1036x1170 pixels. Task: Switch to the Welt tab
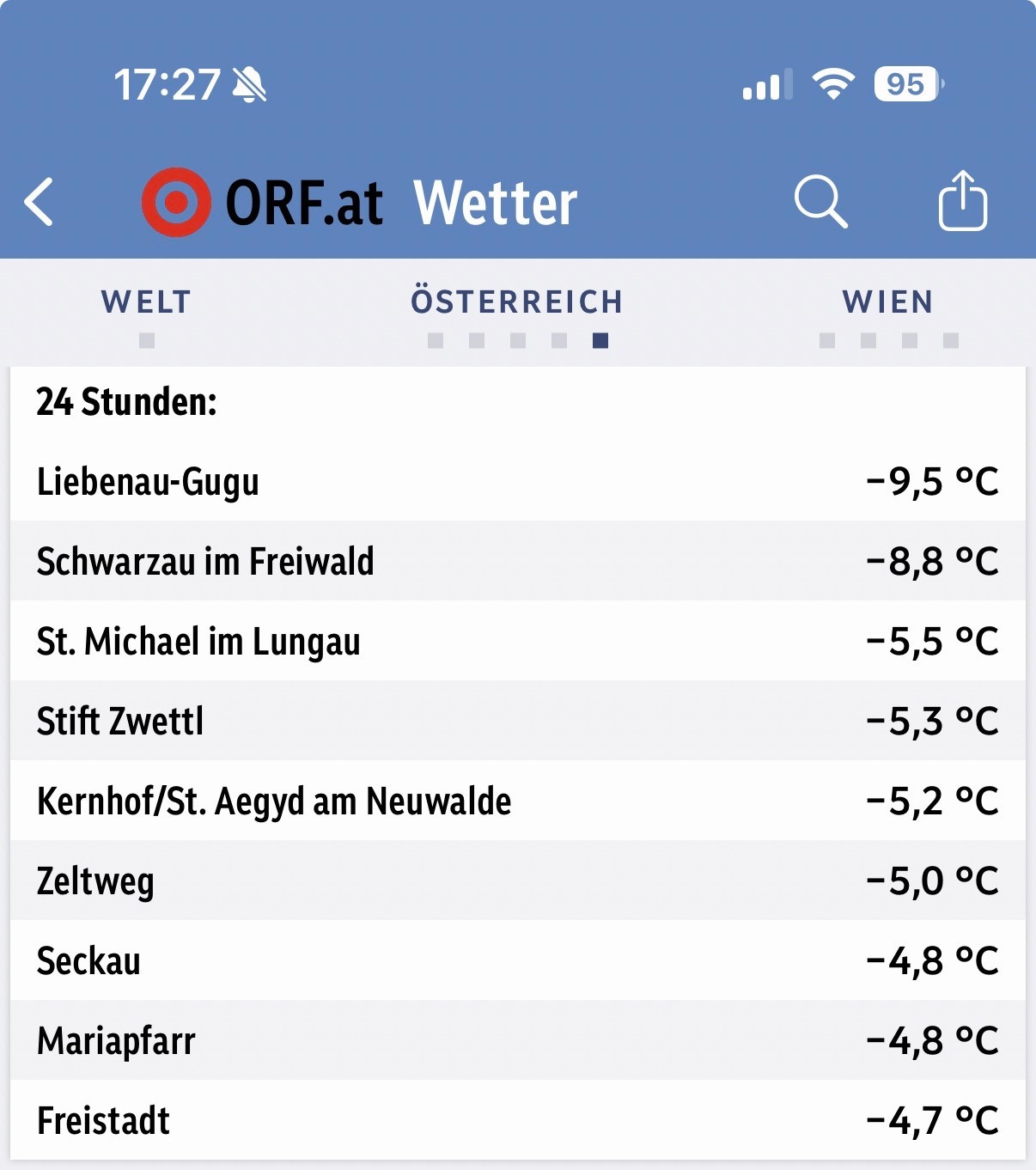pyautogui.click(x=146, y=302)
